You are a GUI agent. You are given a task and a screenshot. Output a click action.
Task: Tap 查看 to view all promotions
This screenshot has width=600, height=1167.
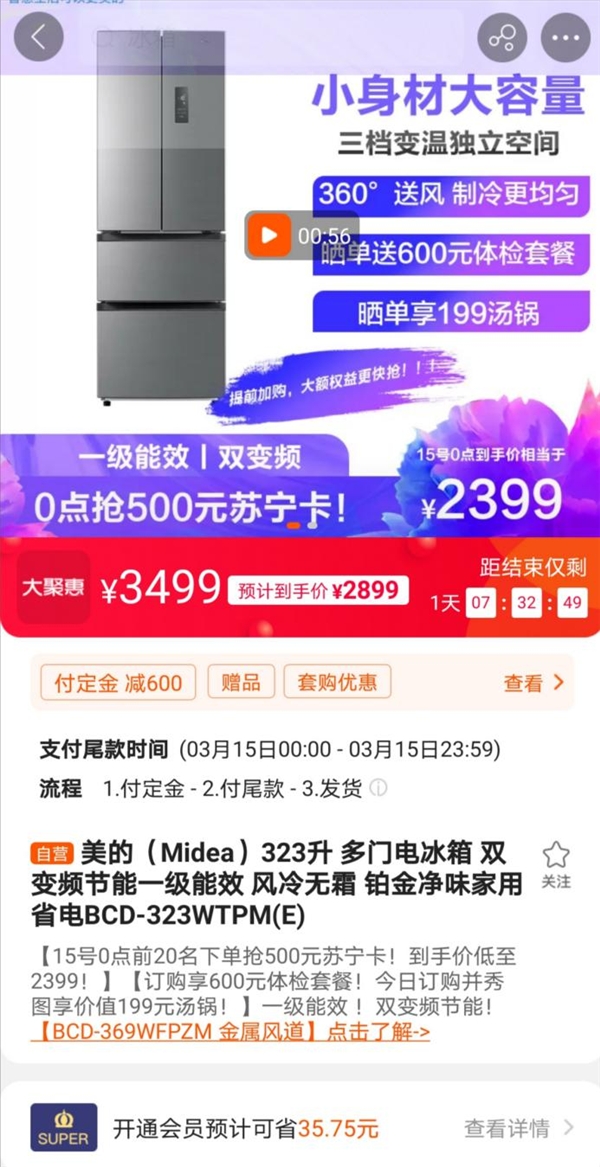(534, 683)
